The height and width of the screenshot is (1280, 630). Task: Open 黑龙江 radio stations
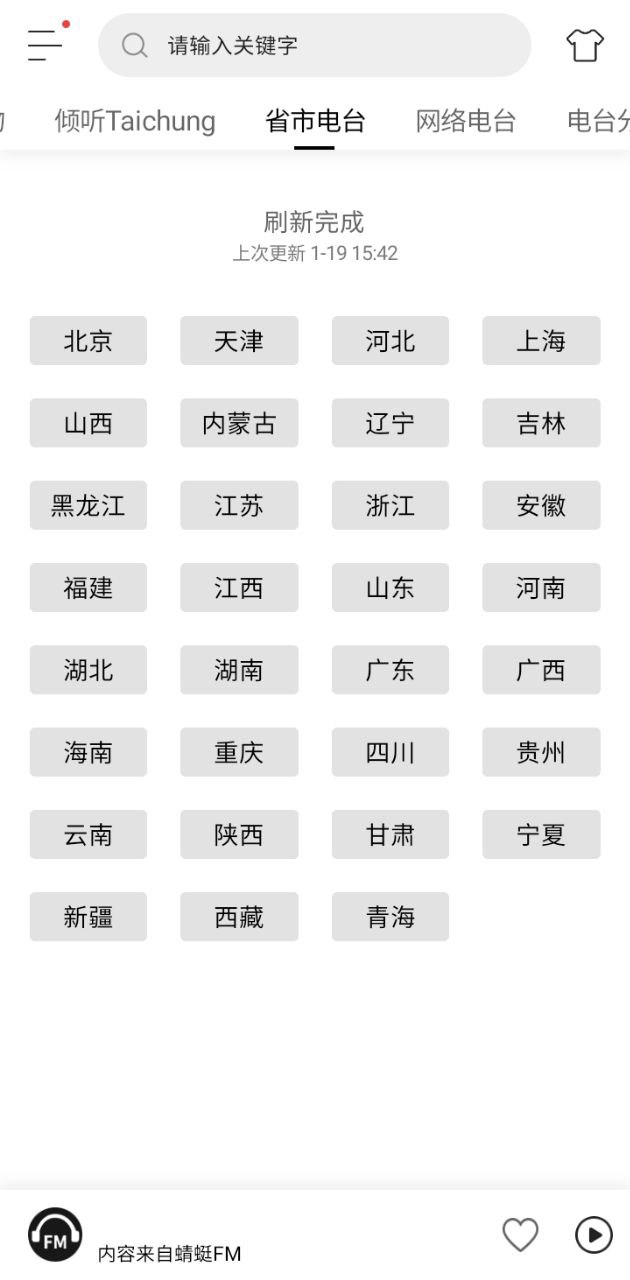click(88, 505)
